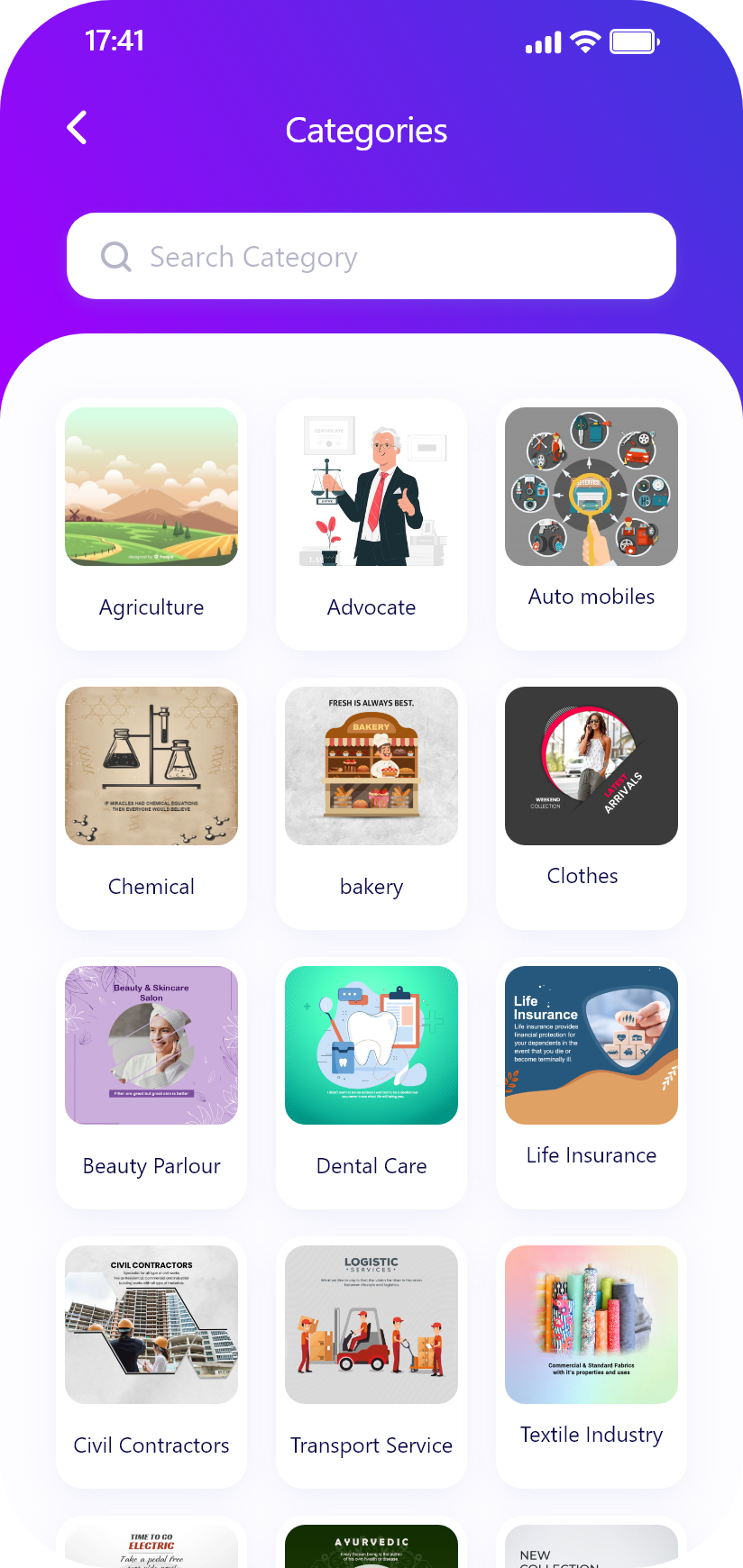Choose the Chemical category
Screen dimensions: 743x1568
151,803
